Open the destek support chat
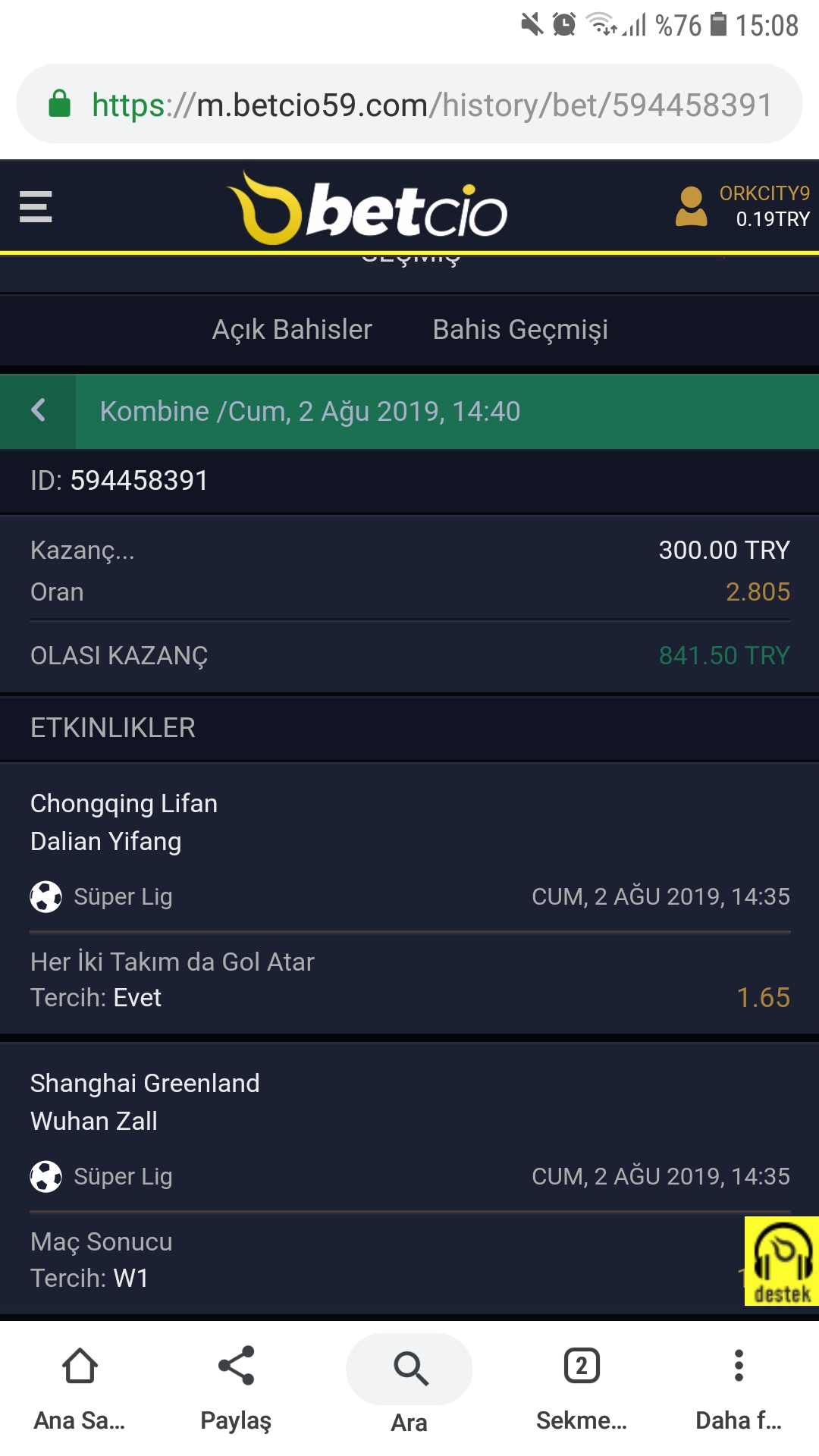Image resolution: width=819 pixels, height=1456 pixels. pos(782,1261)
